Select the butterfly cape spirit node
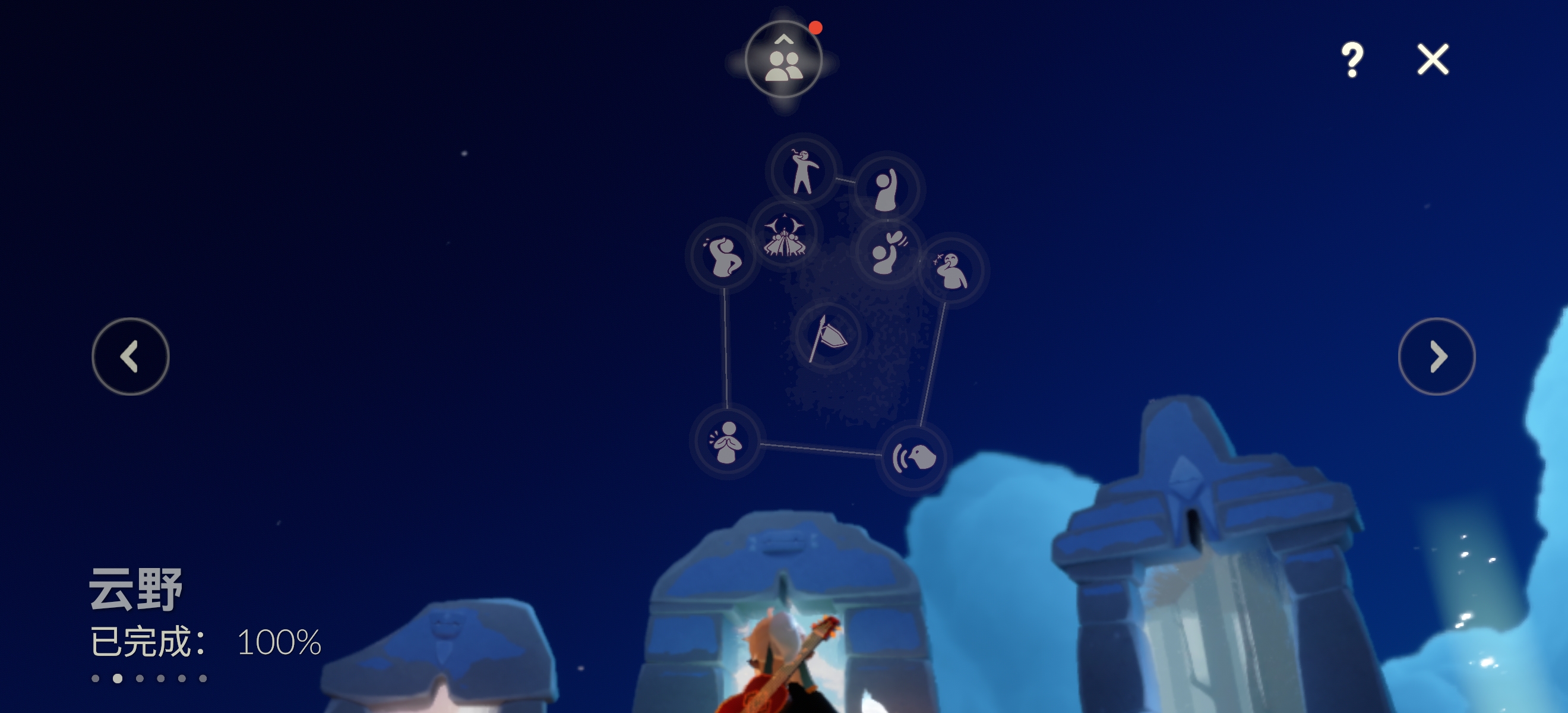 coord(785,235)
